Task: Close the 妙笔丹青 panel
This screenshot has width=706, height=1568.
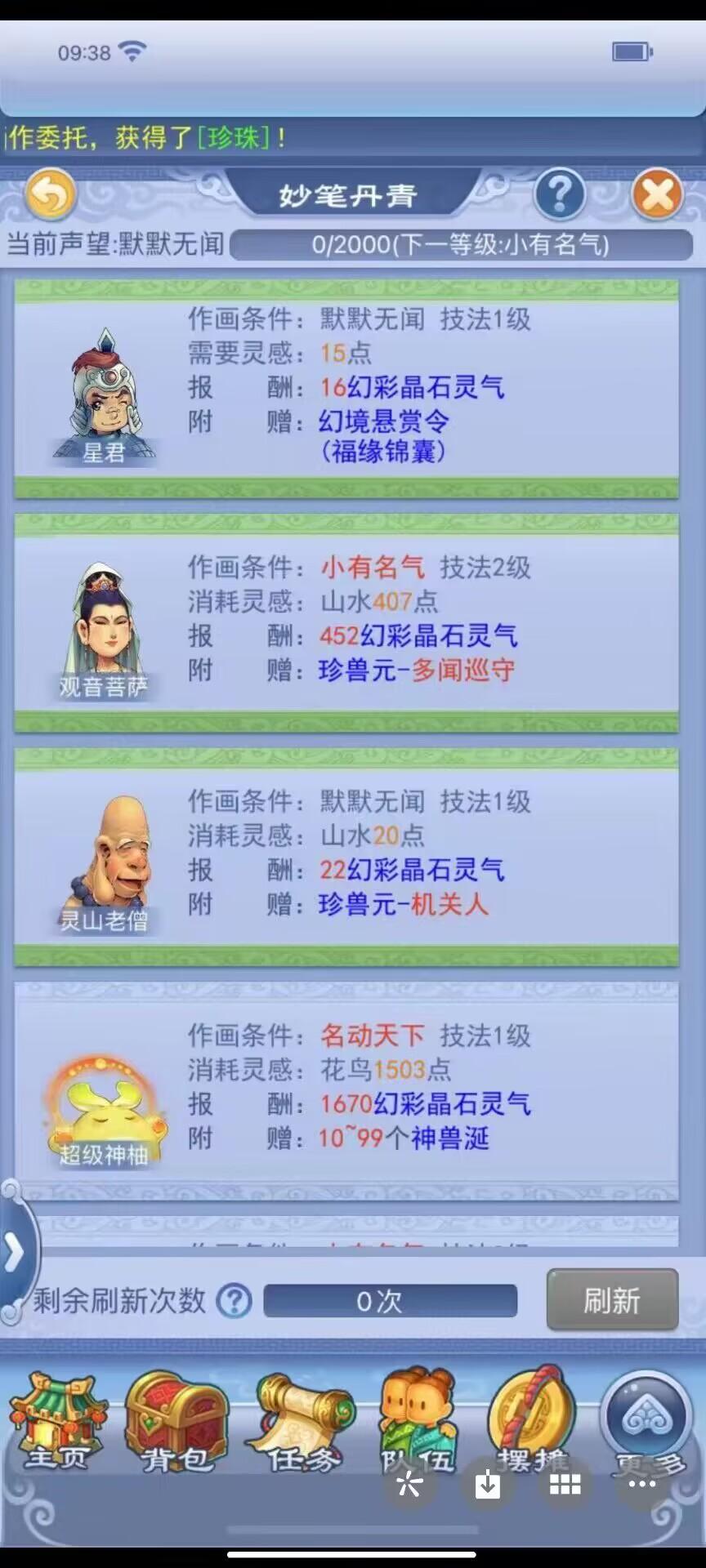Action: [x=657, y=195]
